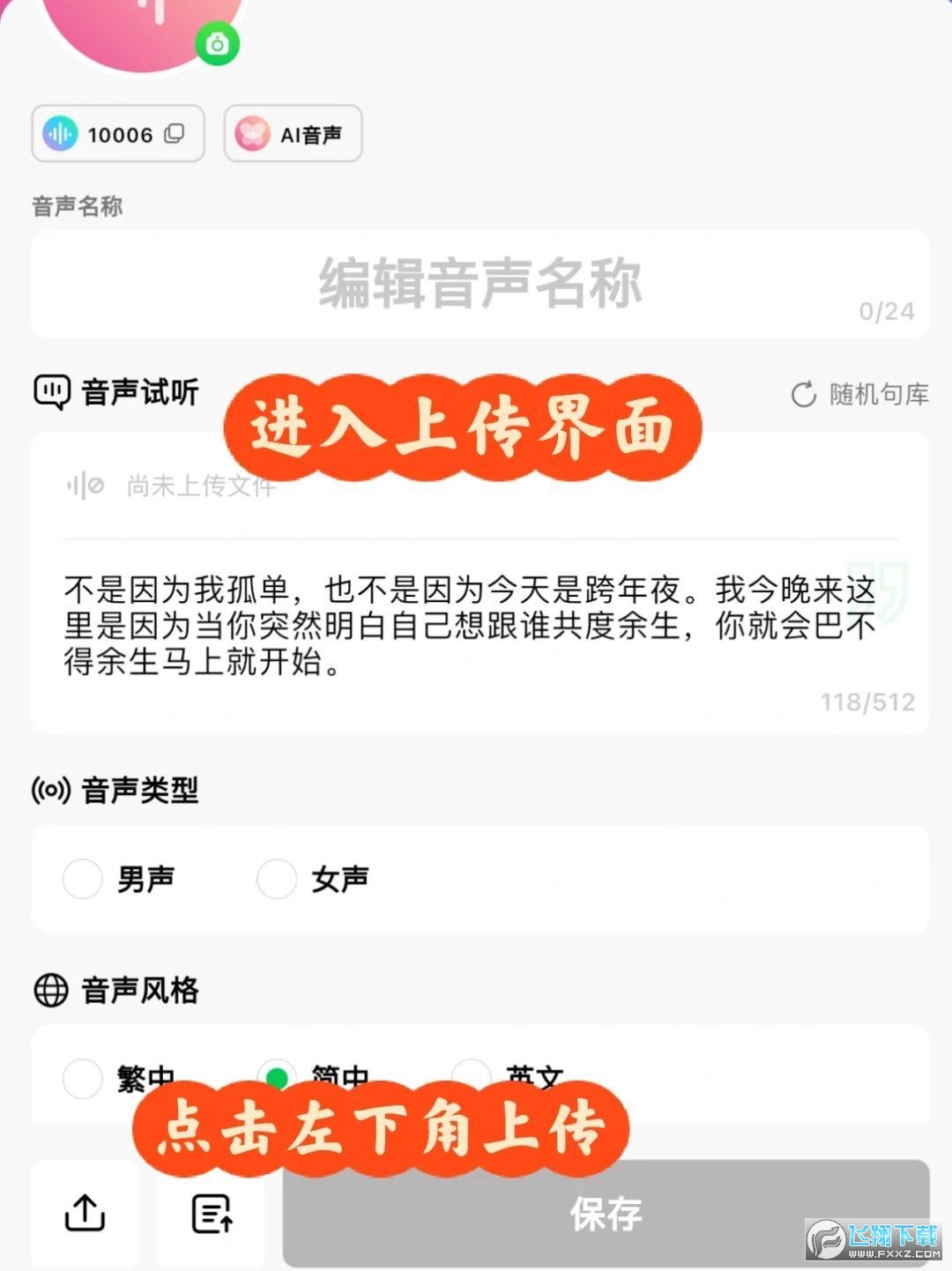
Task: Choose 简中 voice style
Action: (x=277, y=1075)
